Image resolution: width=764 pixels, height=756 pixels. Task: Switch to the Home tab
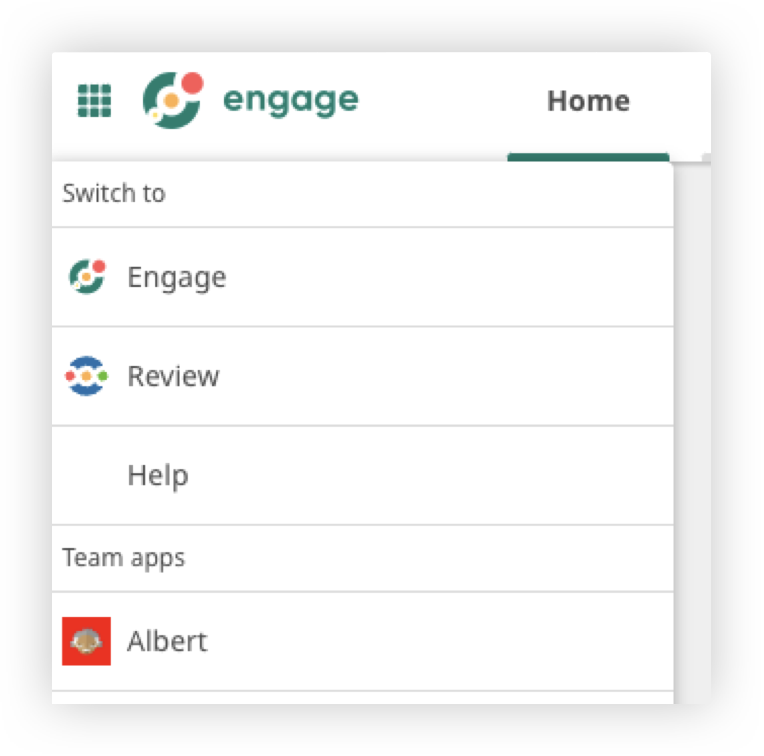coord(588,101)
